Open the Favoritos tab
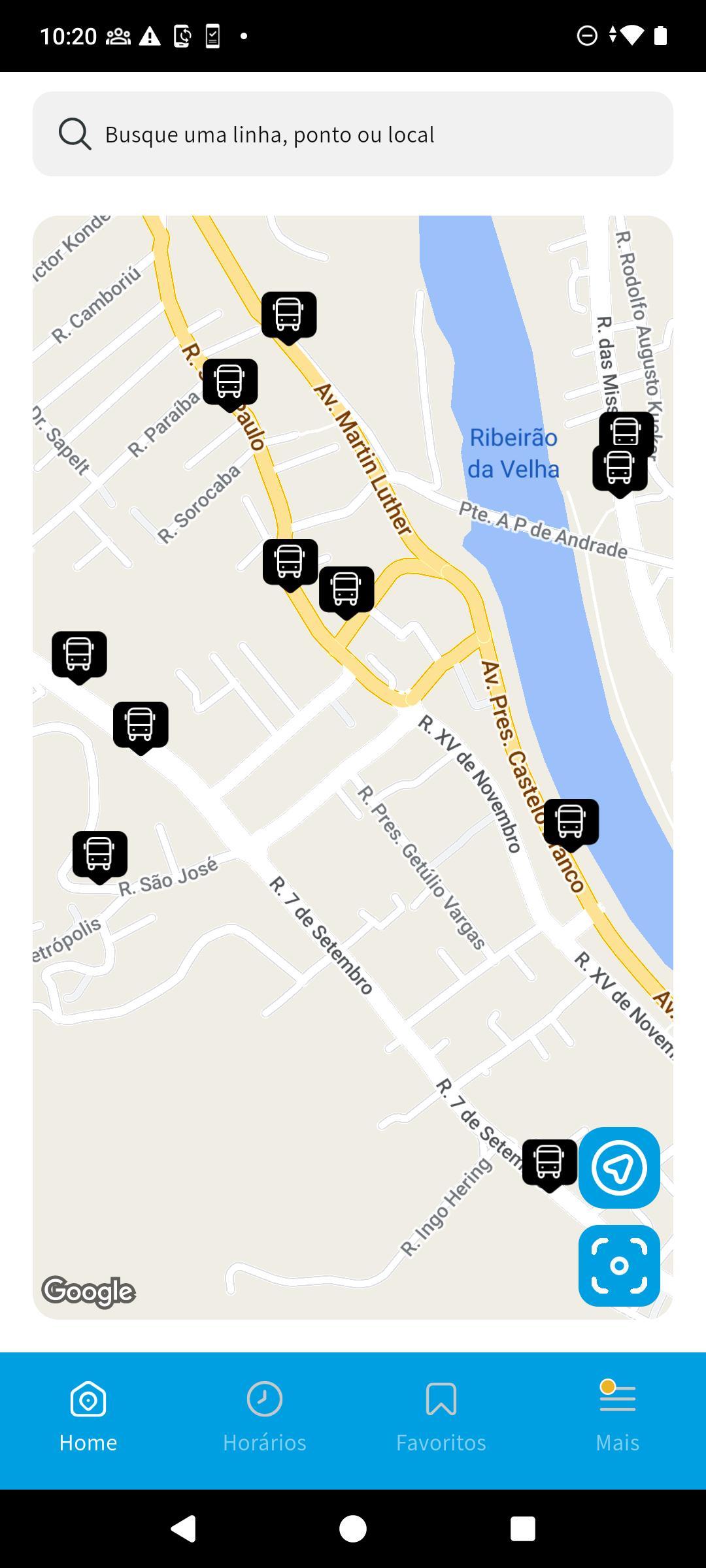This screenshot has height=1568, width=706. pyautogui.click(x=441, y=1416)
